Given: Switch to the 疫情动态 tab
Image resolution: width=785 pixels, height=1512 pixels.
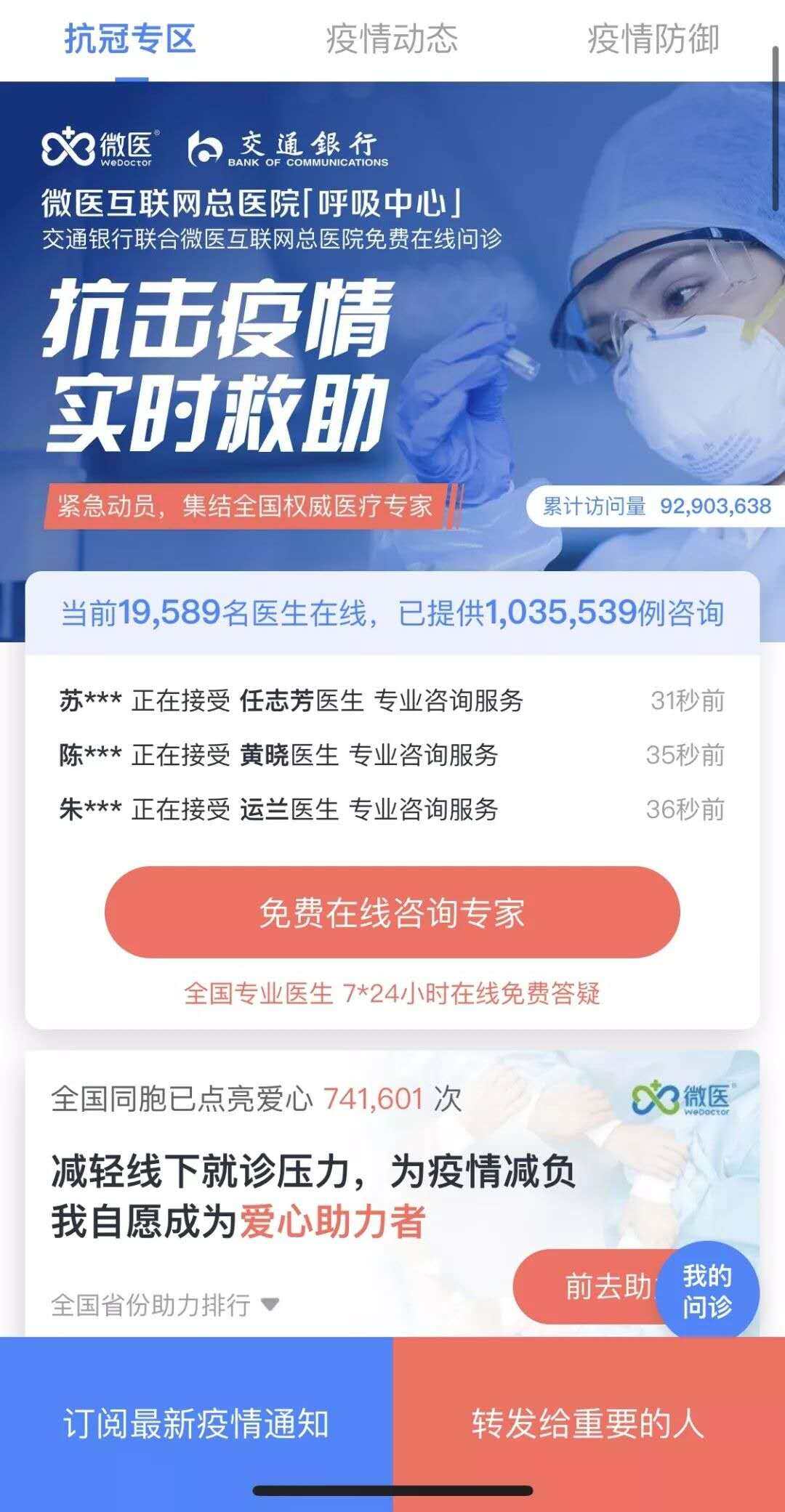Looking at the screenshot, I should tap(392, 39).
